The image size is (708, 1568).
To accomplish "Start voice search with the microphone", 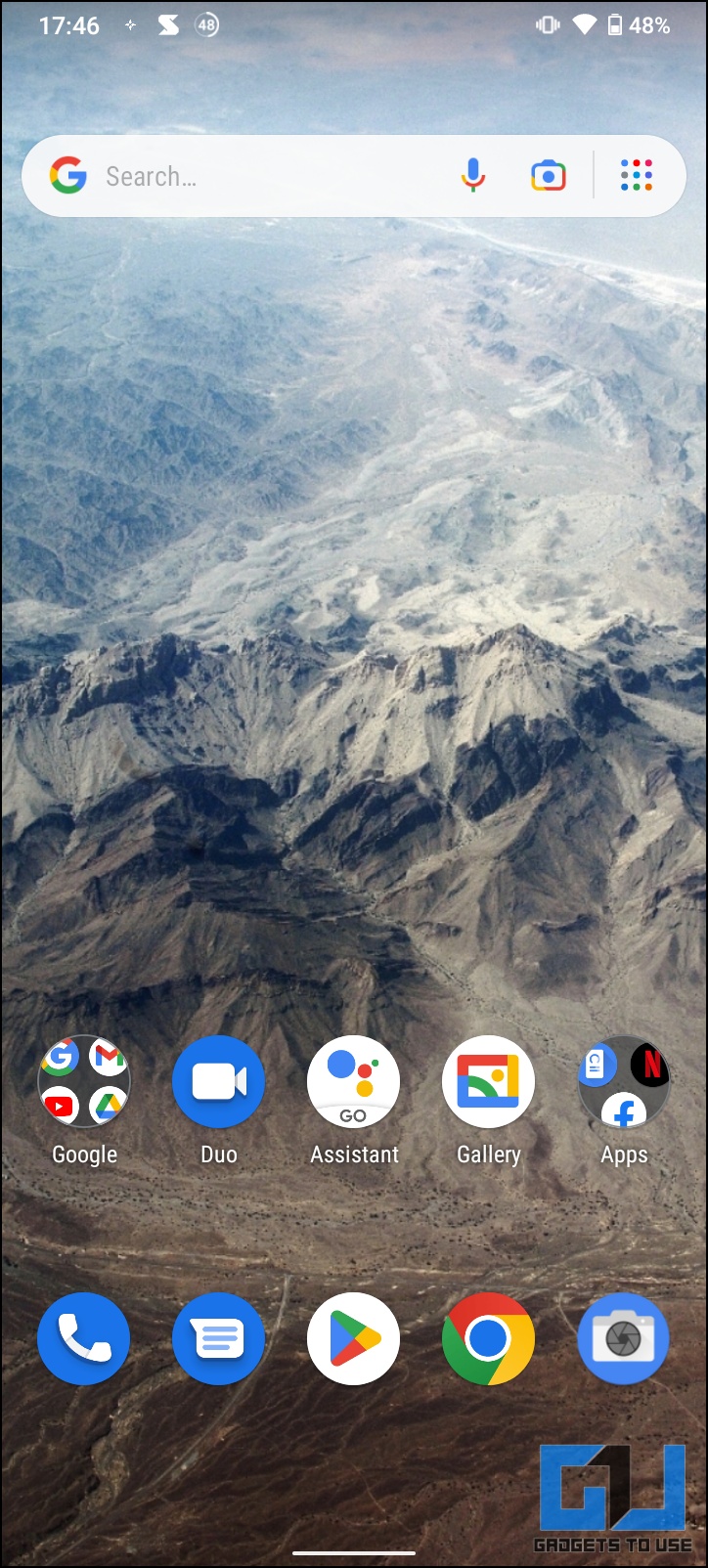I will click(473, 176).
